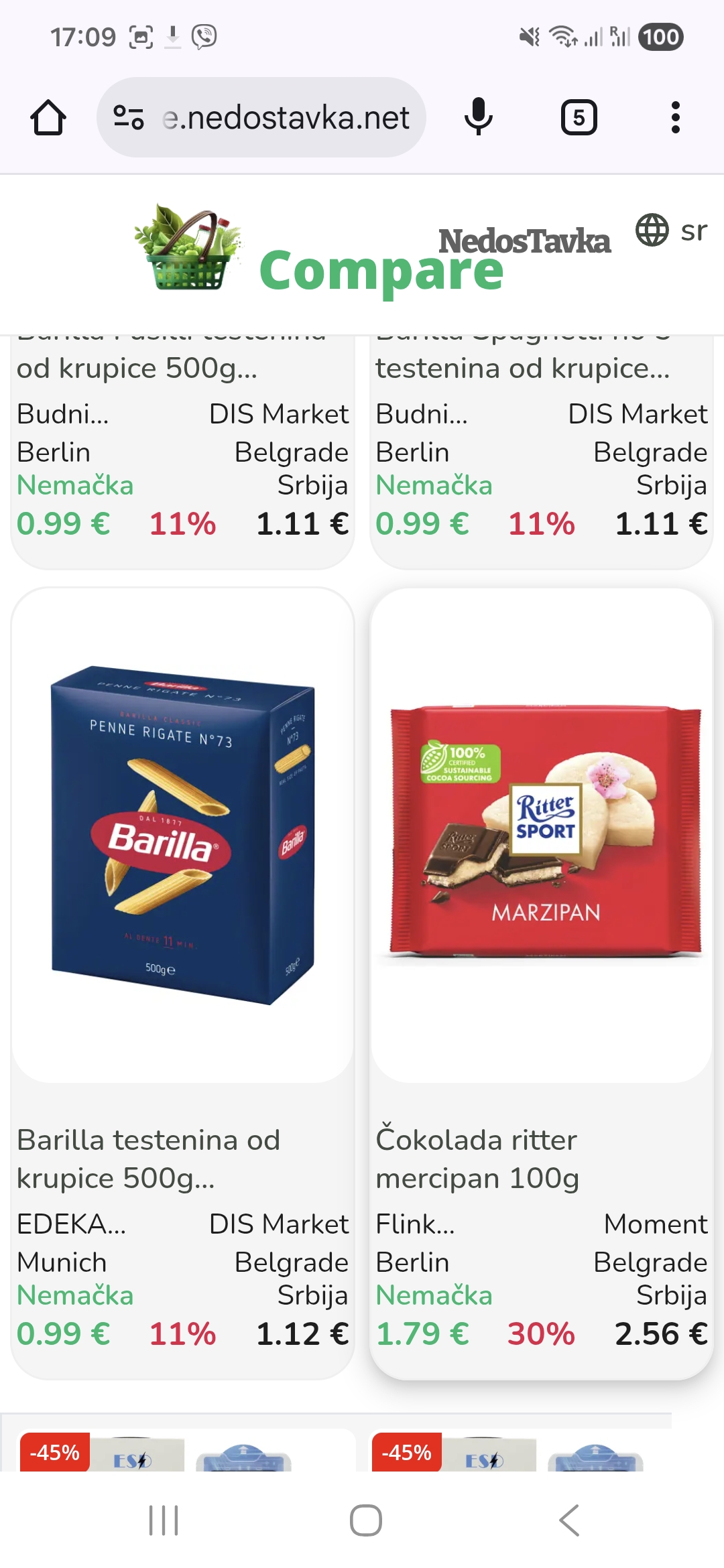Open the browser tab switcher

(x=579, y=118)
